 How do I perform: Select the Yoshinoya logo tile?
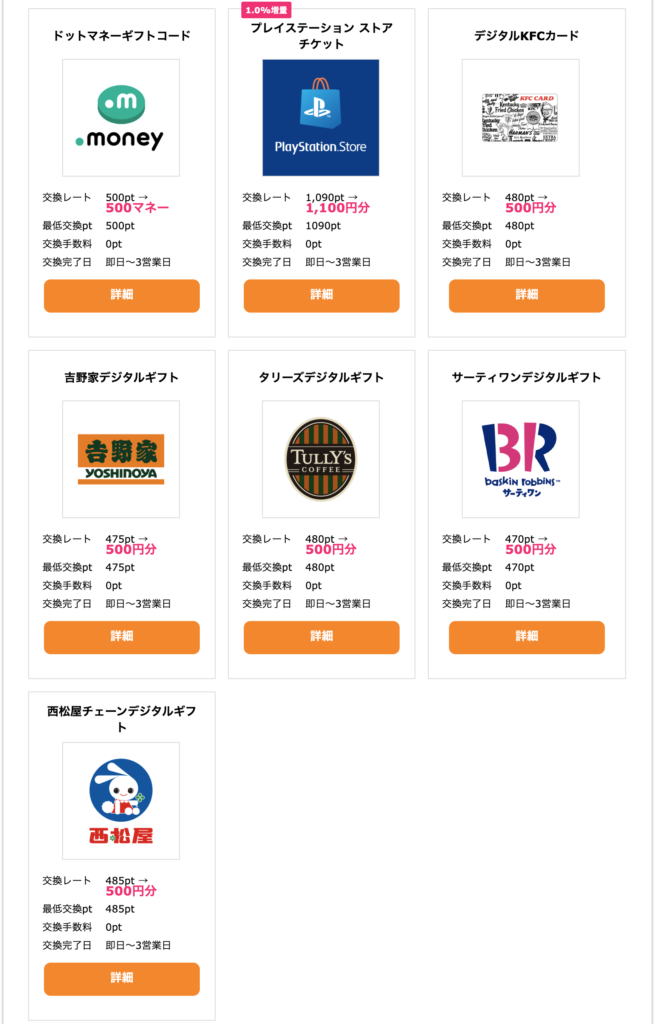[x=121, y=459]
